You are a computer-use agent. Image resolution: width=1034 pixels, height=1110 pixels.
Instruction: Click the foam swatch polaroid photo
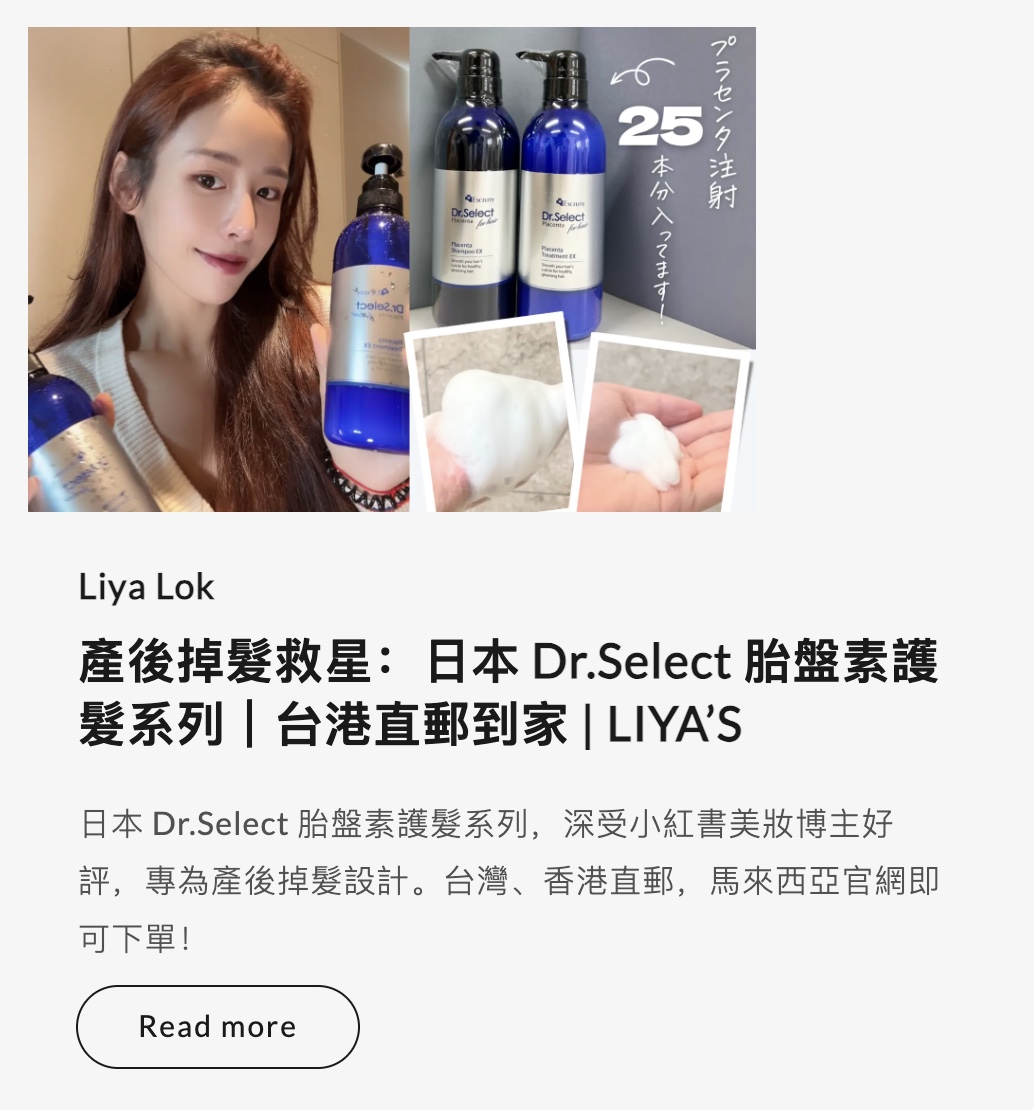pyautogui.click(x=490, y=420)
